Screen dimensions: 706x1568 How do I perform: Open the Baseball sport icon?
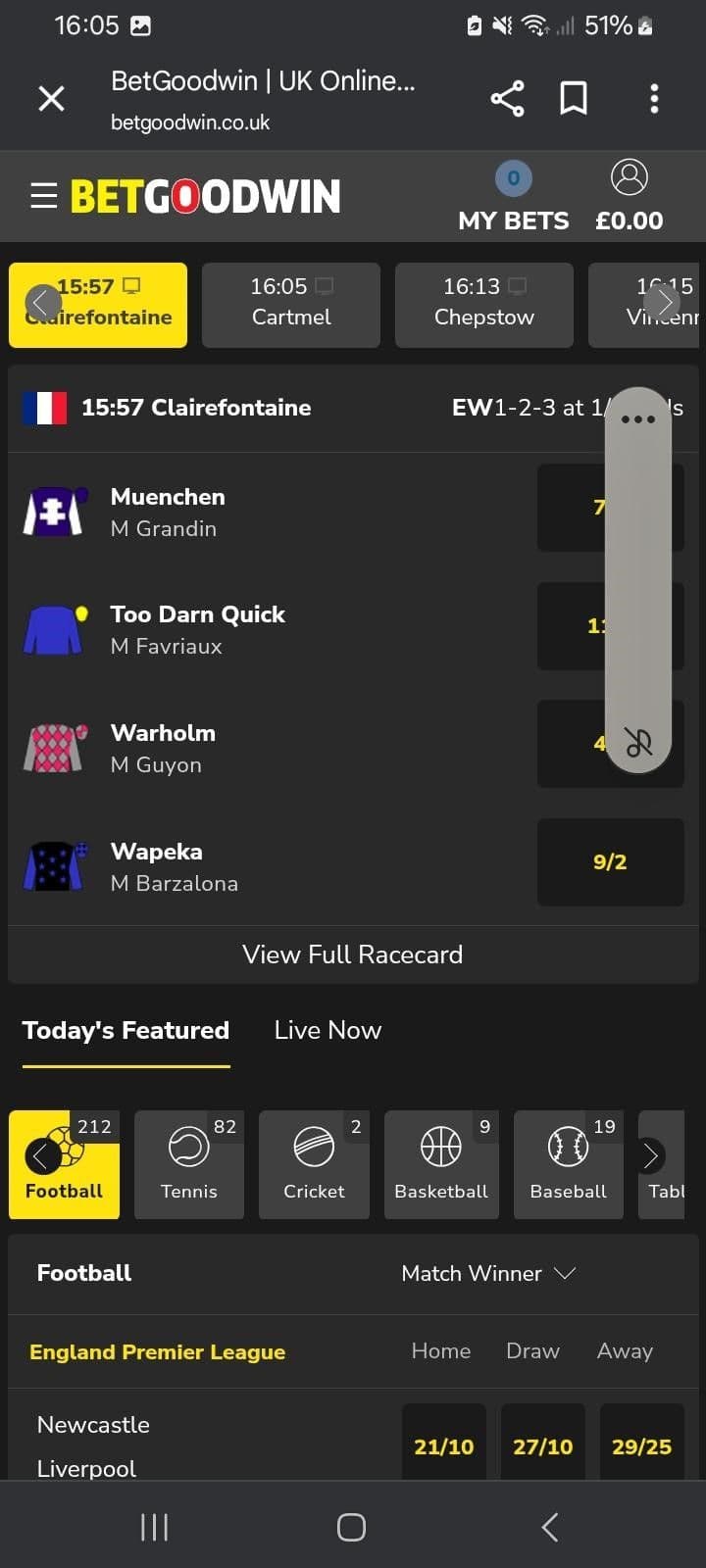tap(568, 1165)
